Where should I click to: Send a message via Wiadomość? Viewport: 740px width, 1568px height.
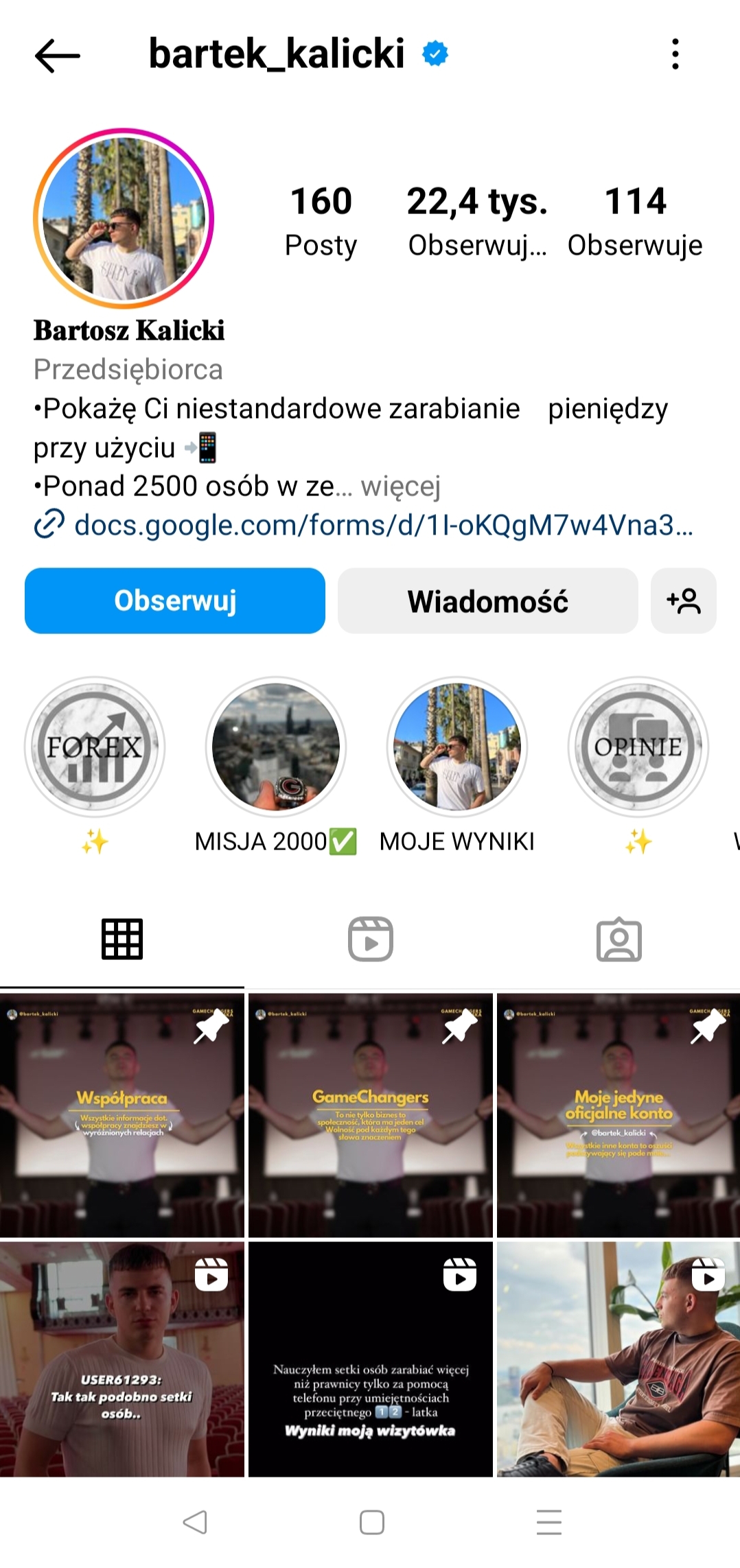[487, 600]
